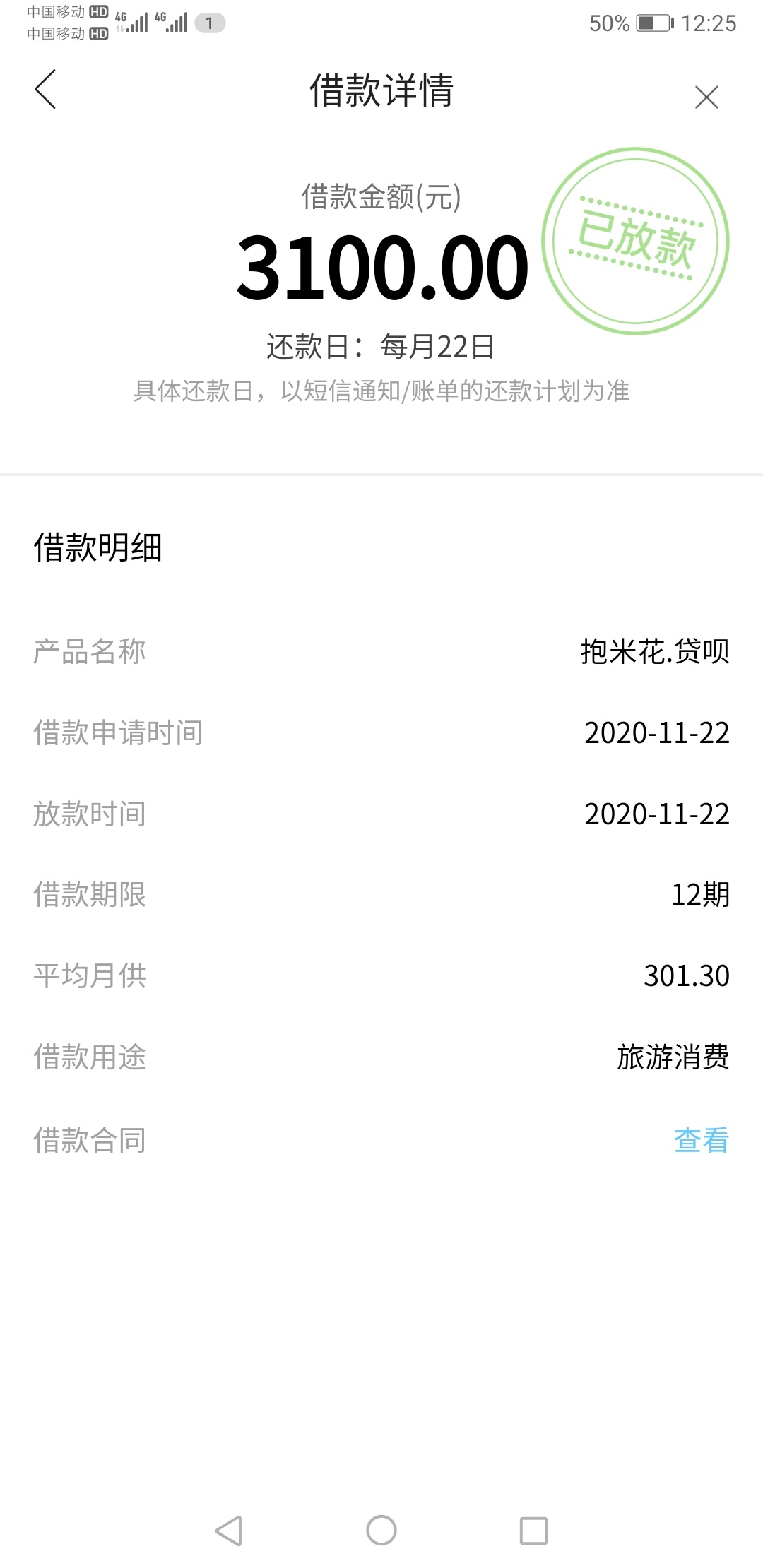Tap the system home button
Viewport: 763px width, 1568px height.
click(x=381, y=1531)
